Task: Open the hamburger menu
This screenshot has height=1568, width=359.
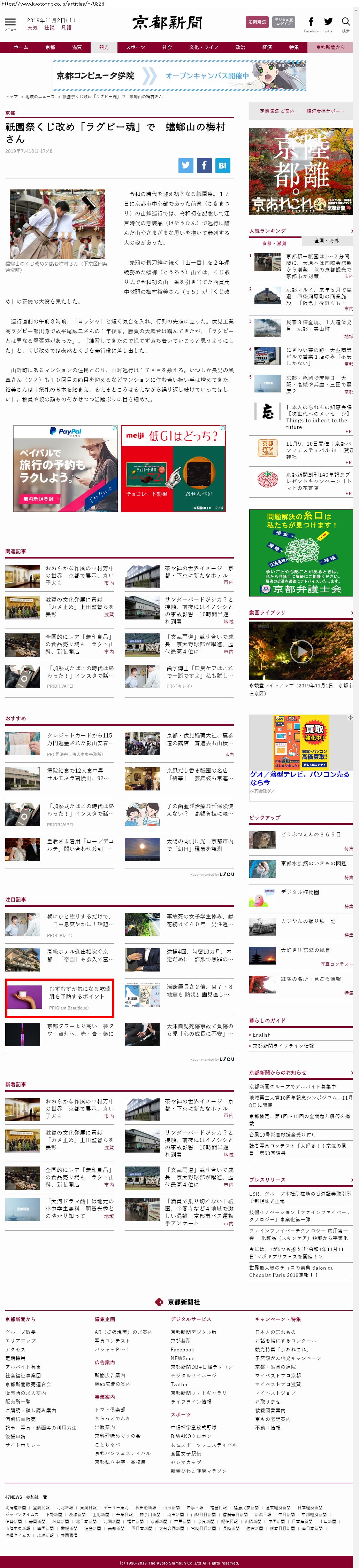Action: pos(10,23)
